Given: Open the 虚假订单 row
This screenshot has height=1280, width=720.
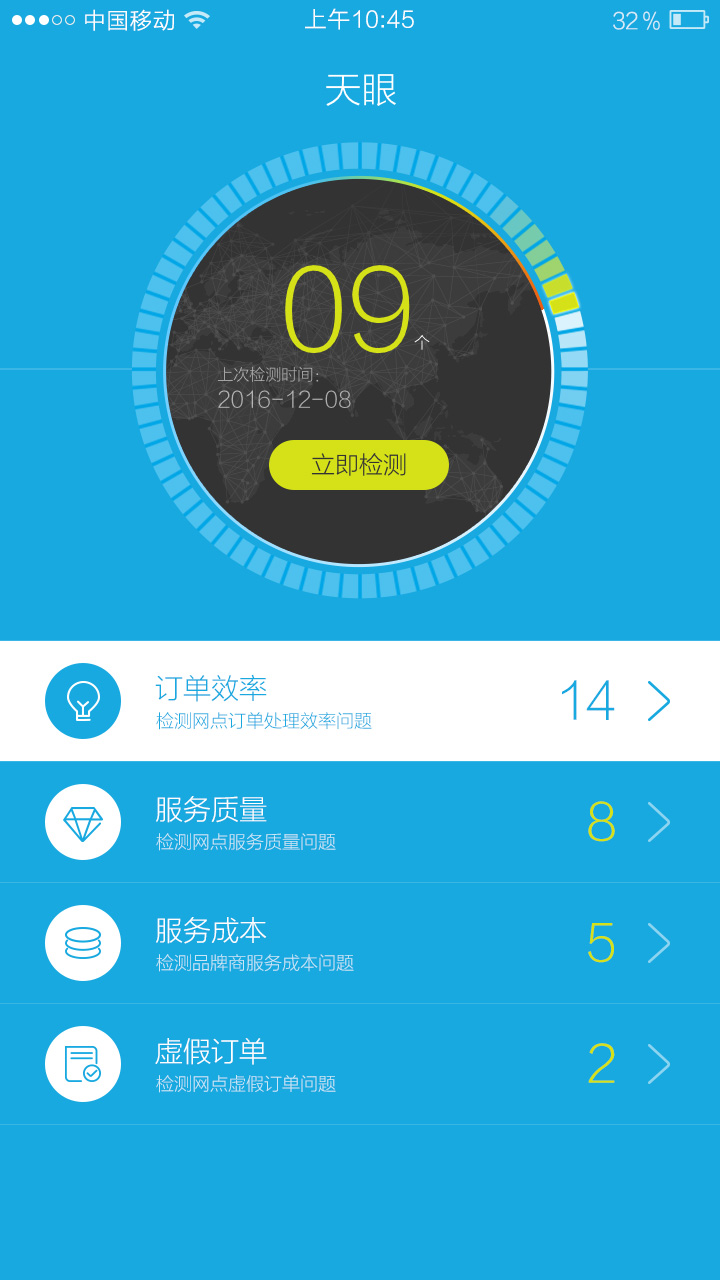Looking at the screenshot, I should 360,1064.
